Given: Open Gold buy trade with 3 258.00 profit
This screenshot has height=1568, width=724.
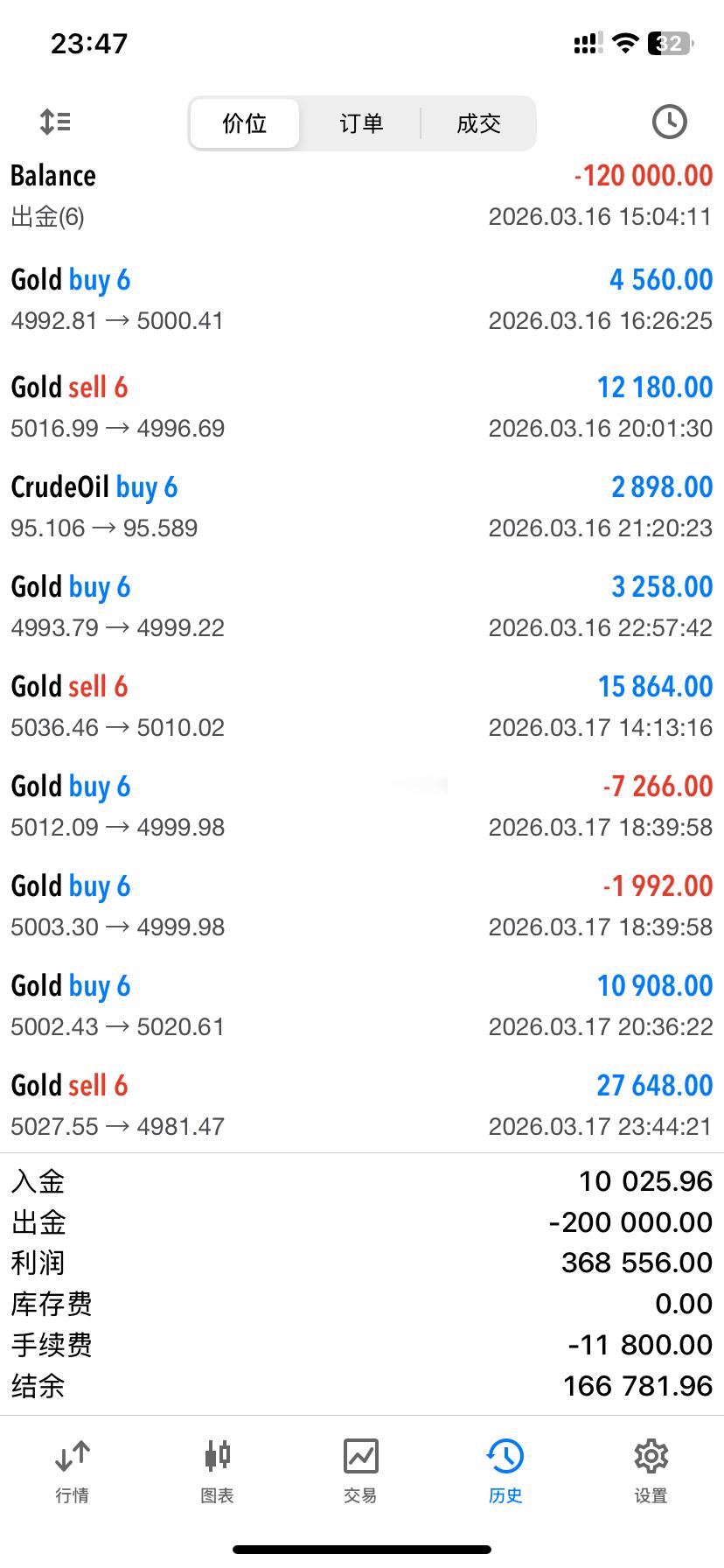Looking at the screenshot, I should pos(362,606).
